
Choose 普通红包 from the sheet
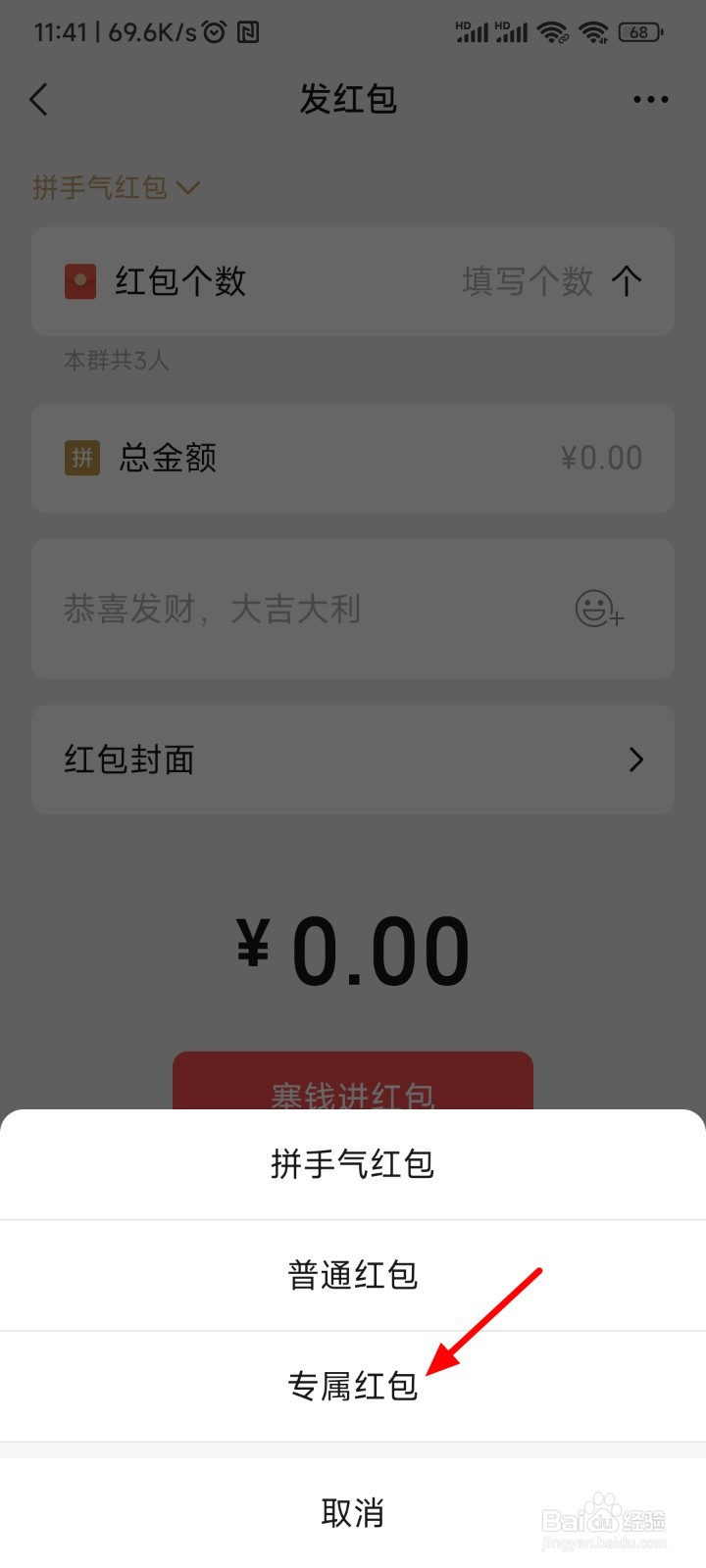click(x=353, y=1275)
